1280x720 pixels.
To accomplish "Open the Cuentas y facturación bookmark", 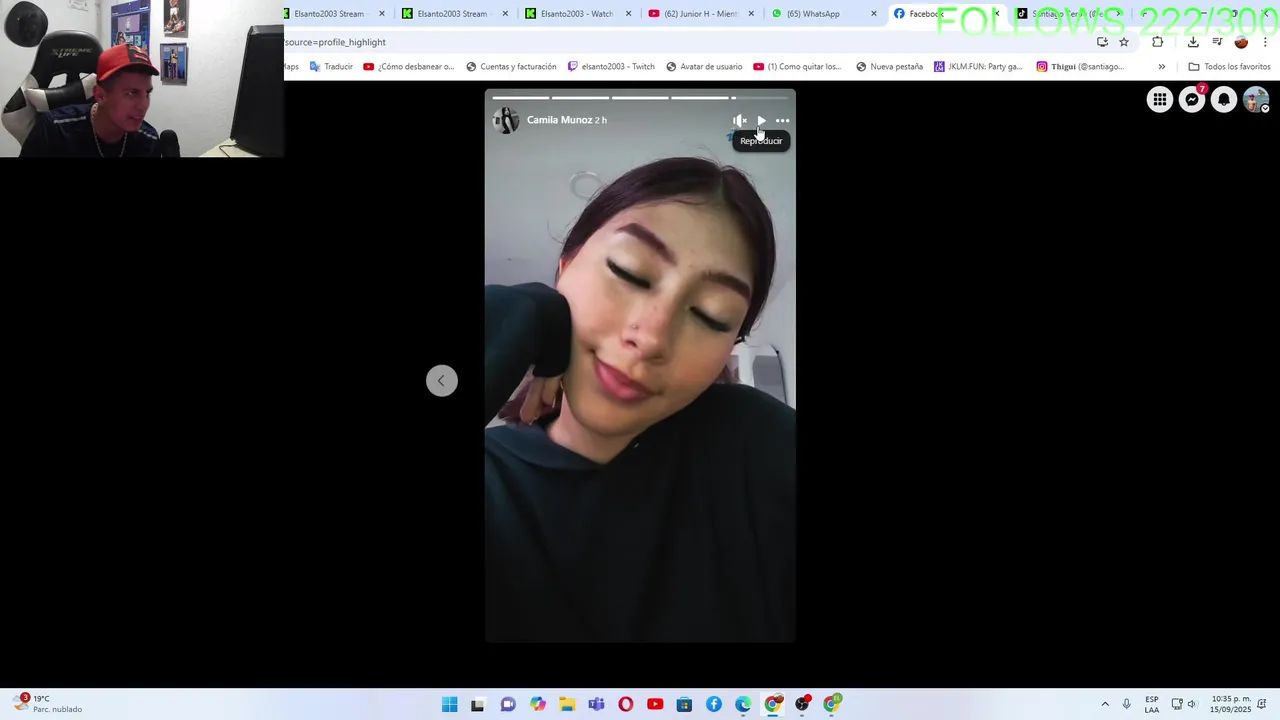I will [510, 67].
